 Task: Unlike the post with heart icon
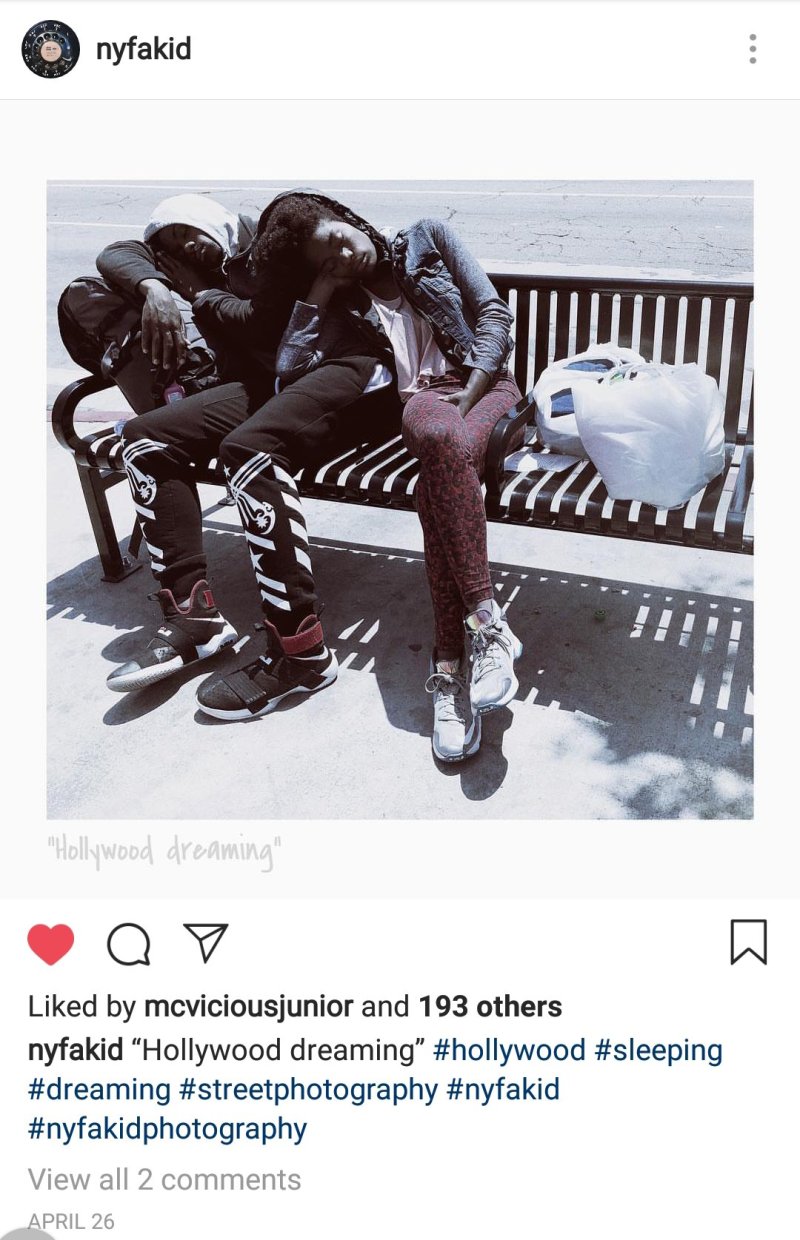coord(50,944)
